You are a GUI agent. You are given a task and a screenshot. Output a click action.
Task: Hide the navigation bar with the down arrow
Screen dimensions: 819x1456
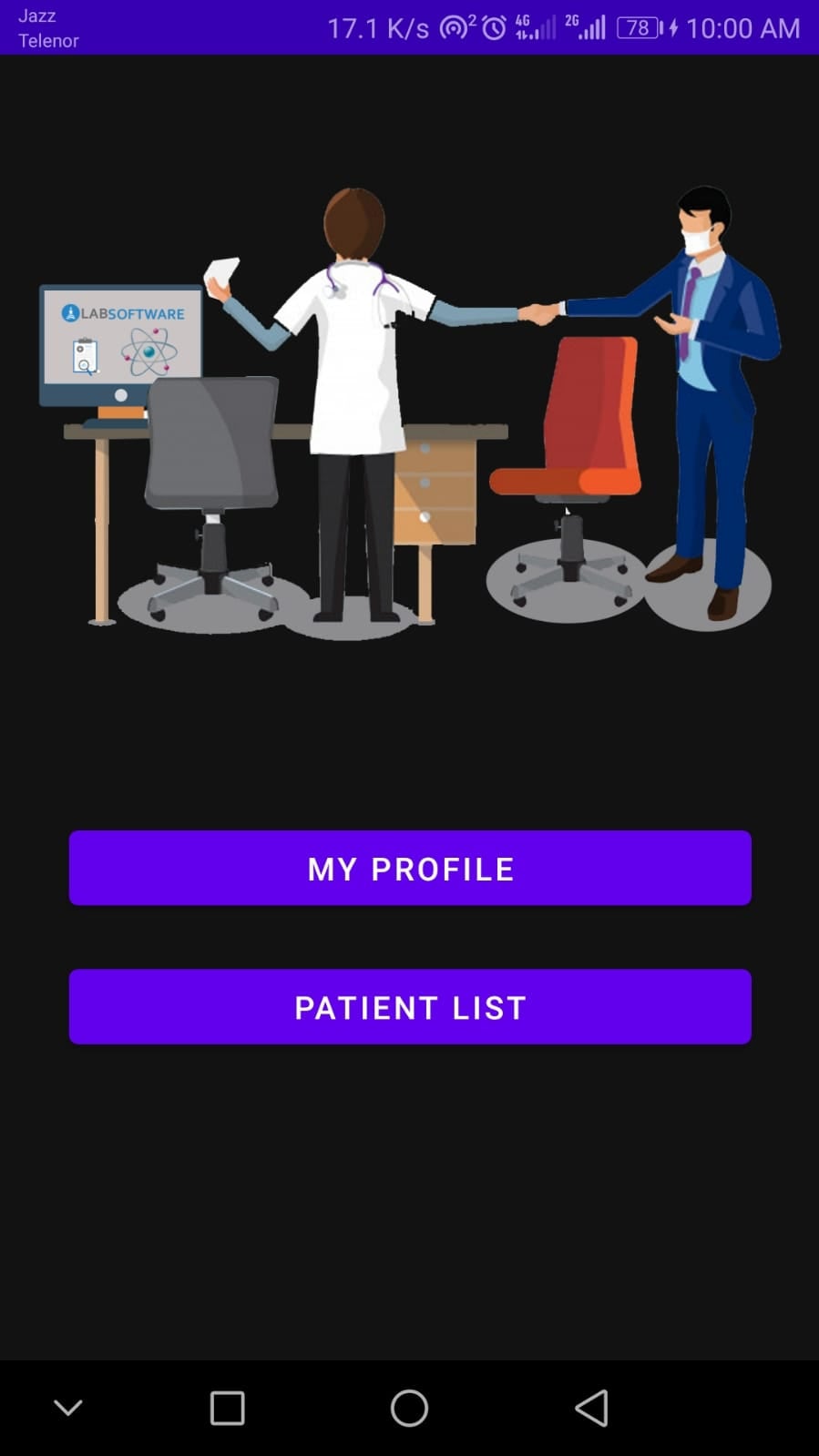[68, 1408]
